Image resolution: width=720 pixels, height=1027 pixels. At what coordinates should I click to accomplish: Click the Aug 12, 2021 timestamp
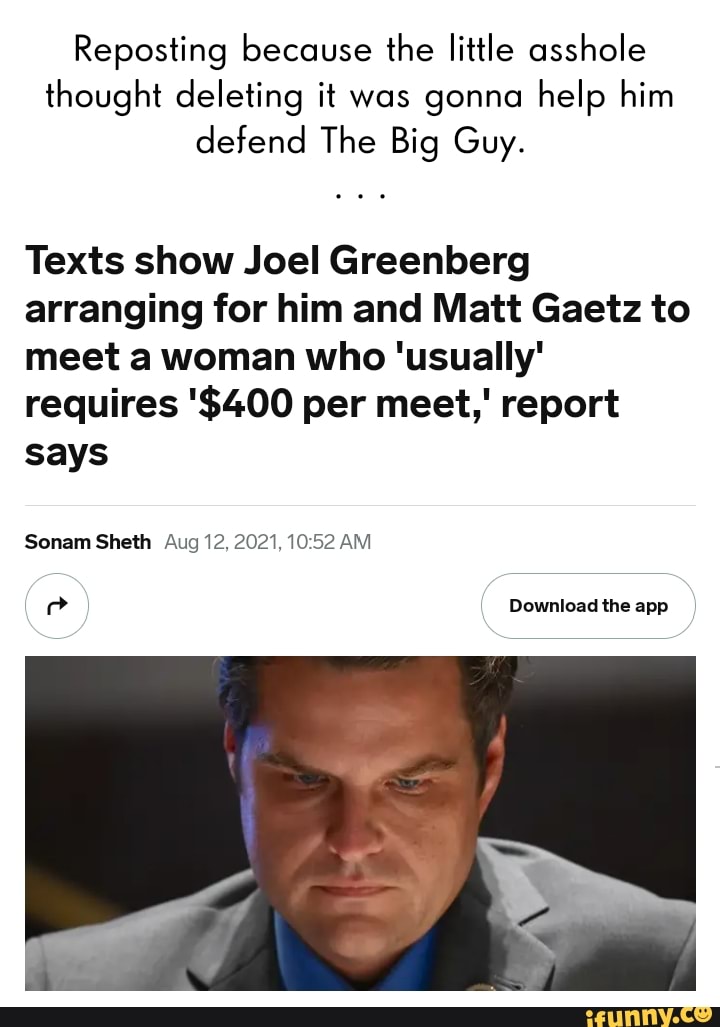pyautogui.click(x=268, y=542)
